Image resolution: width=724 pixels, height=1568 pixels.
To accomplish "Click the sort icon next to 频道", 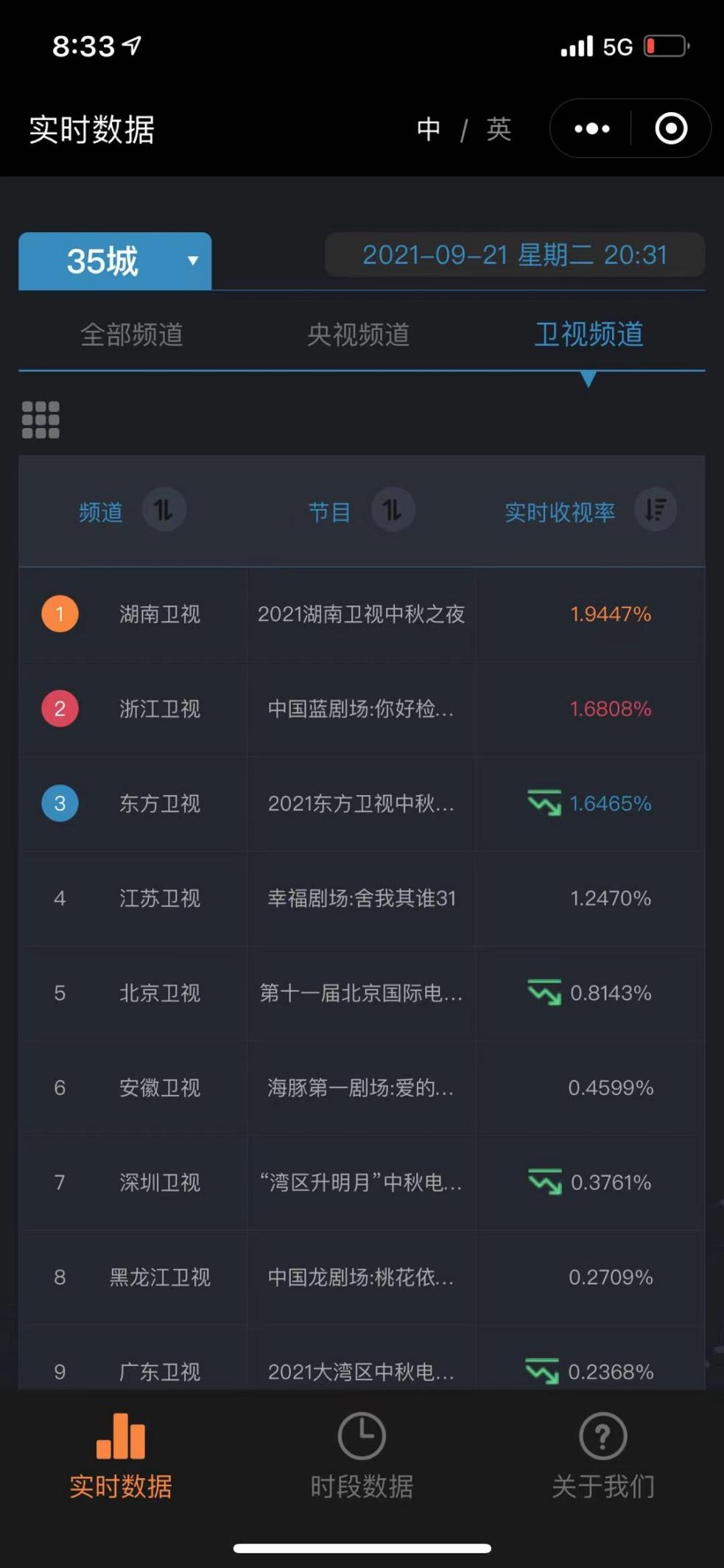I will click(x=164, y=509).
